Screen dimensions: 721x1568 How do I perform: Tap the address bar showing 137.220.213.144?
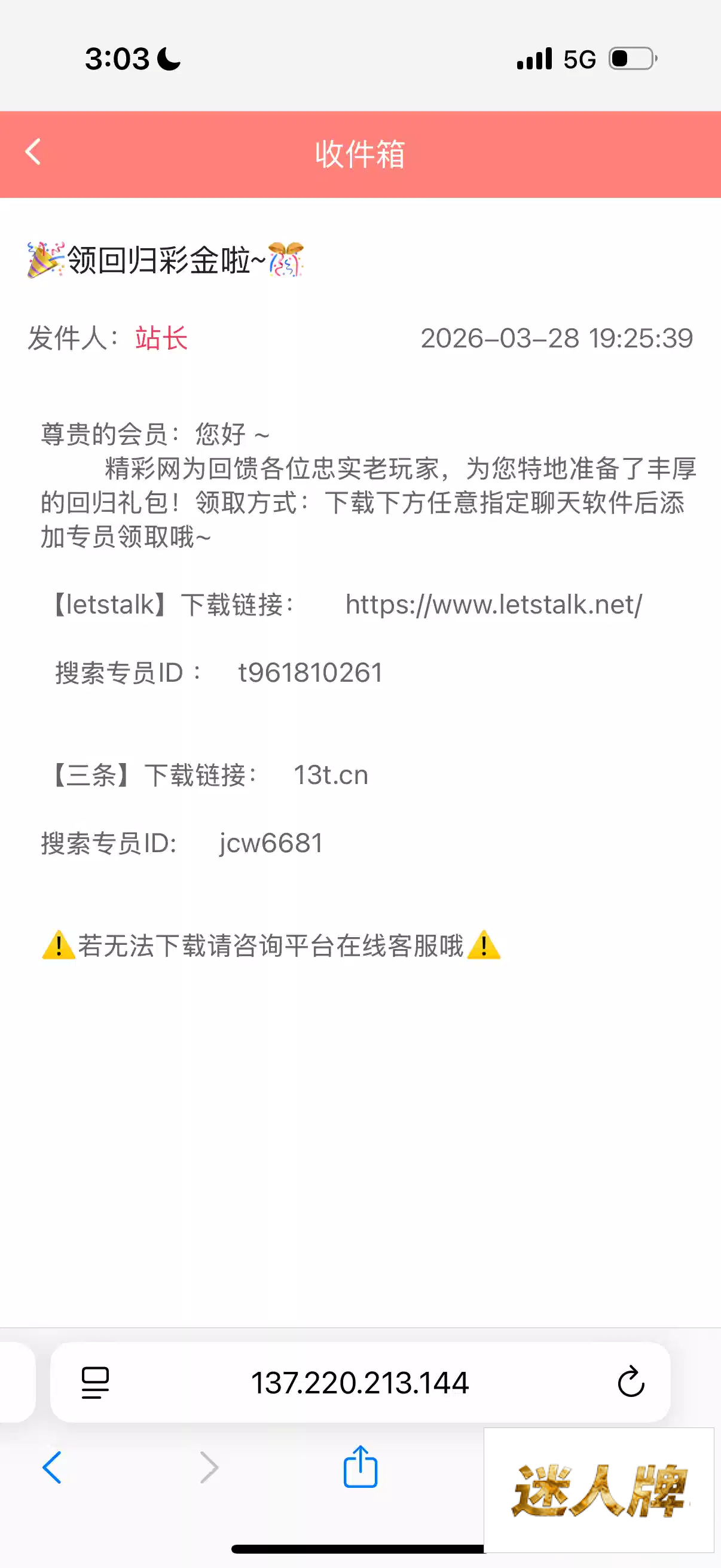[x=359, y=1383]
